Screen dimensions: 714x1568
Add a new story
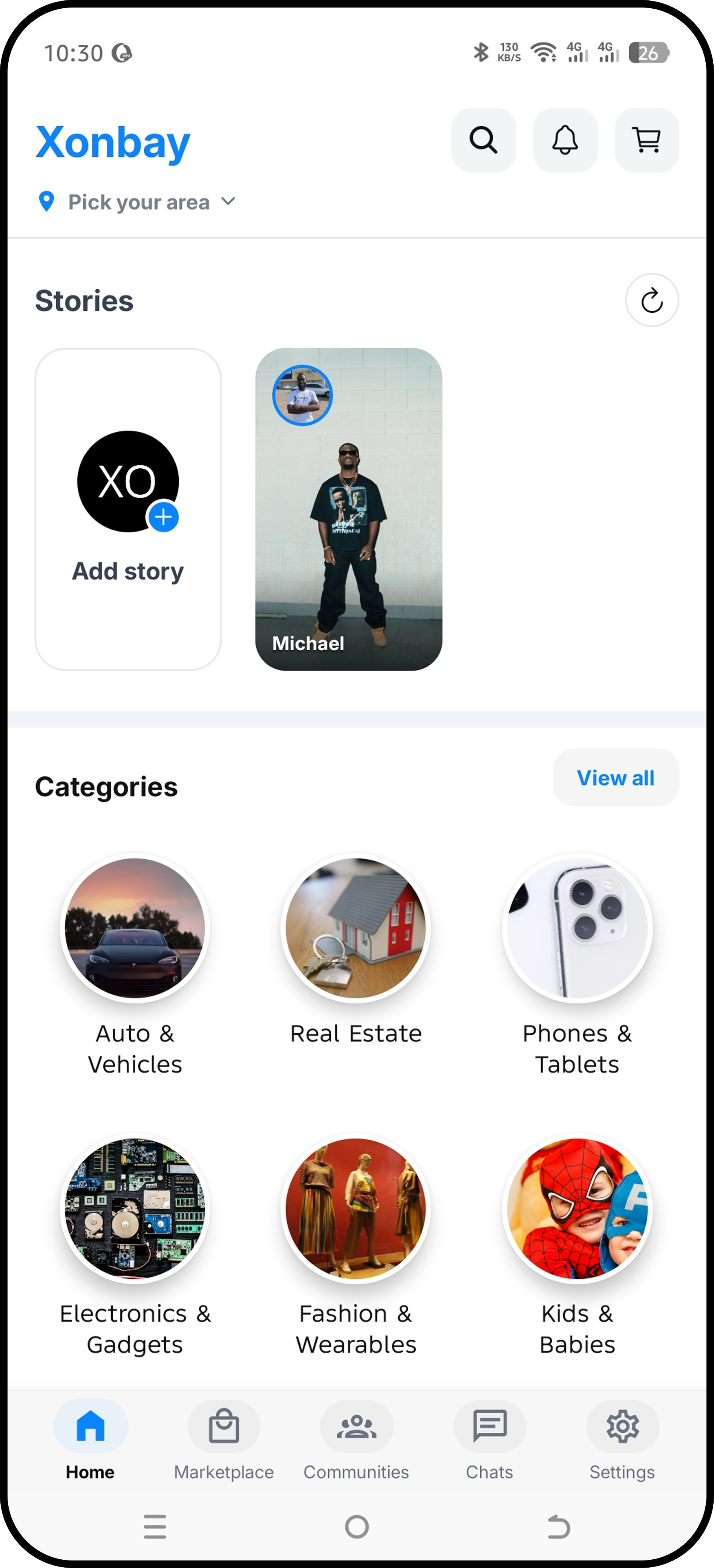pyautogui.click(x=128, y=509)
